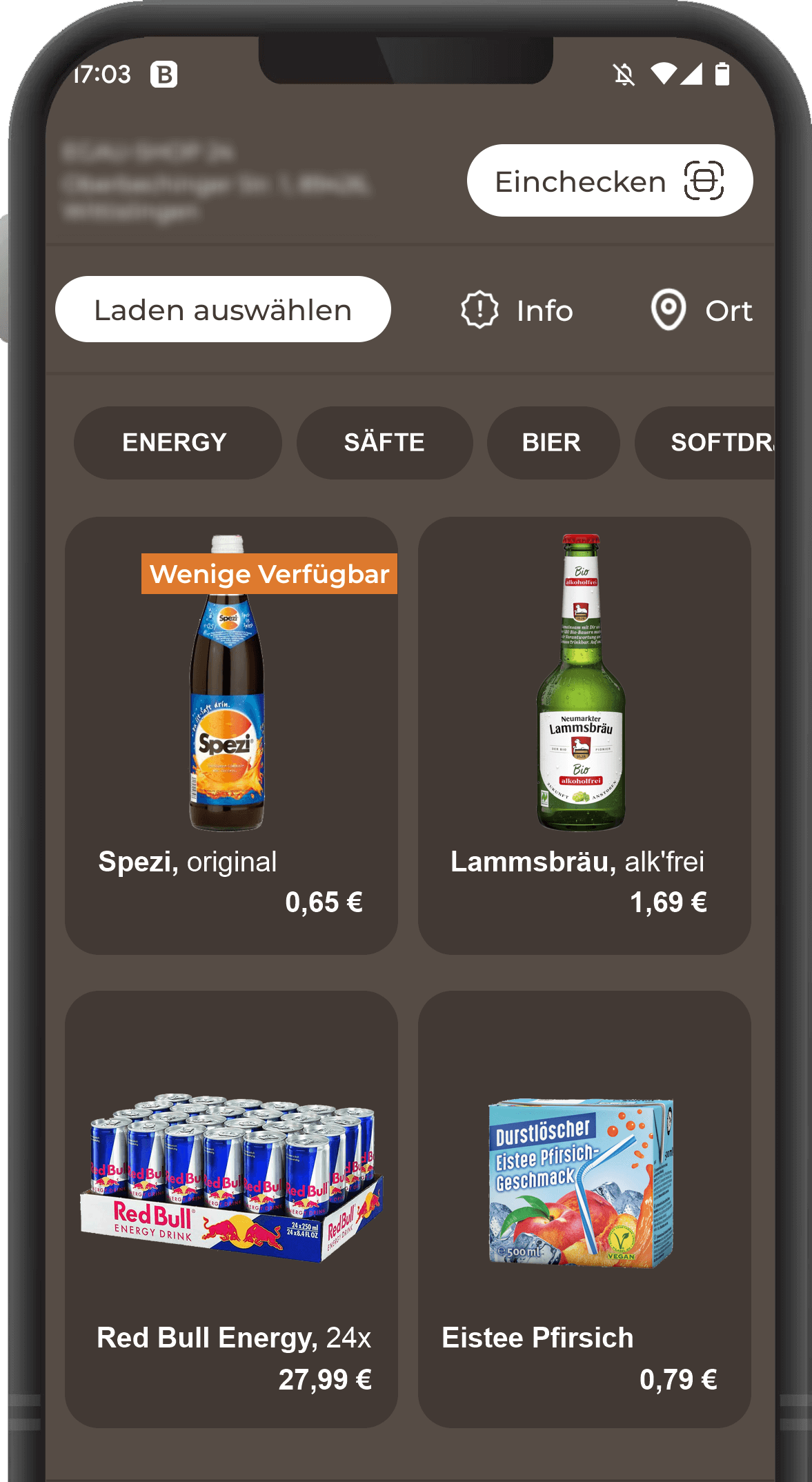Select the SÄFTE category chip
Viewport: 812px width, 1482px height.
pyautogui.click(x=384, y=442)
